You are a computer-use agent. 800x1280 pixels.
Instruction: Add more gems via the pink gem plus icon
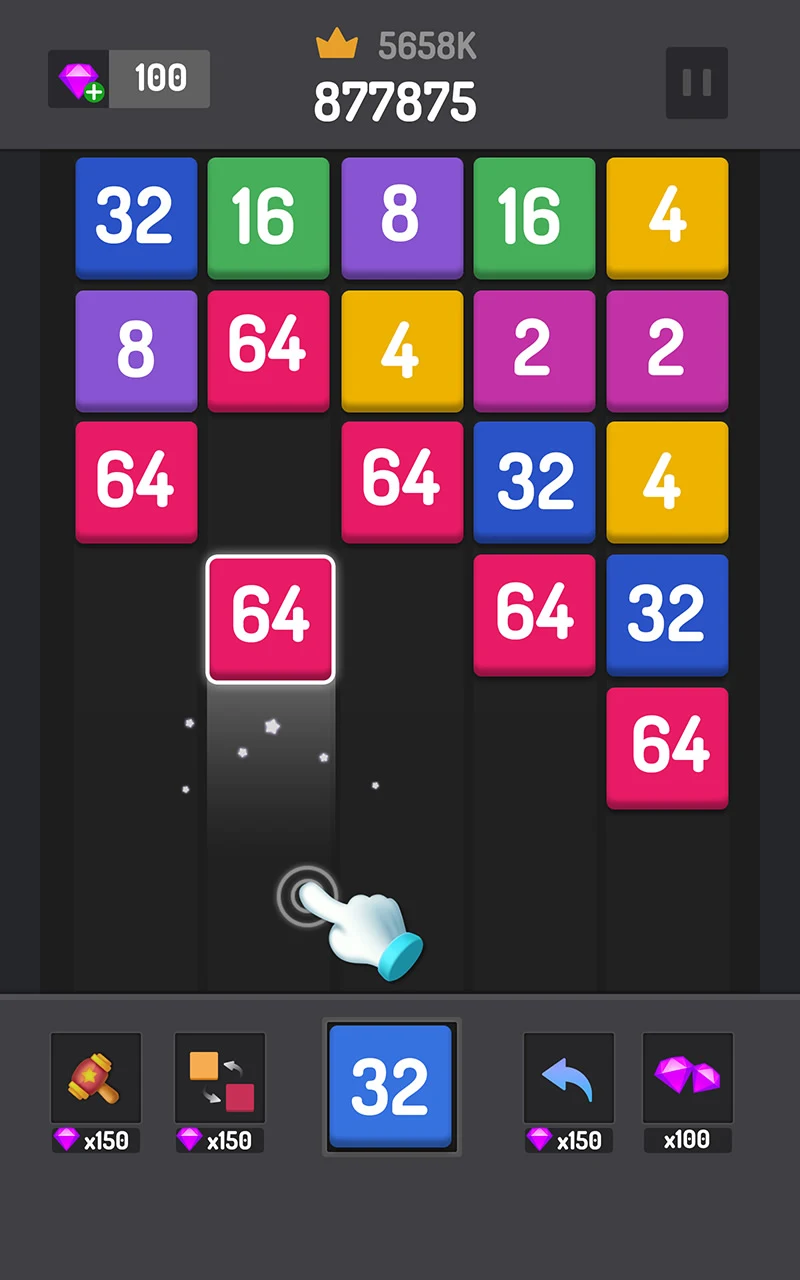tap(80, 79)
